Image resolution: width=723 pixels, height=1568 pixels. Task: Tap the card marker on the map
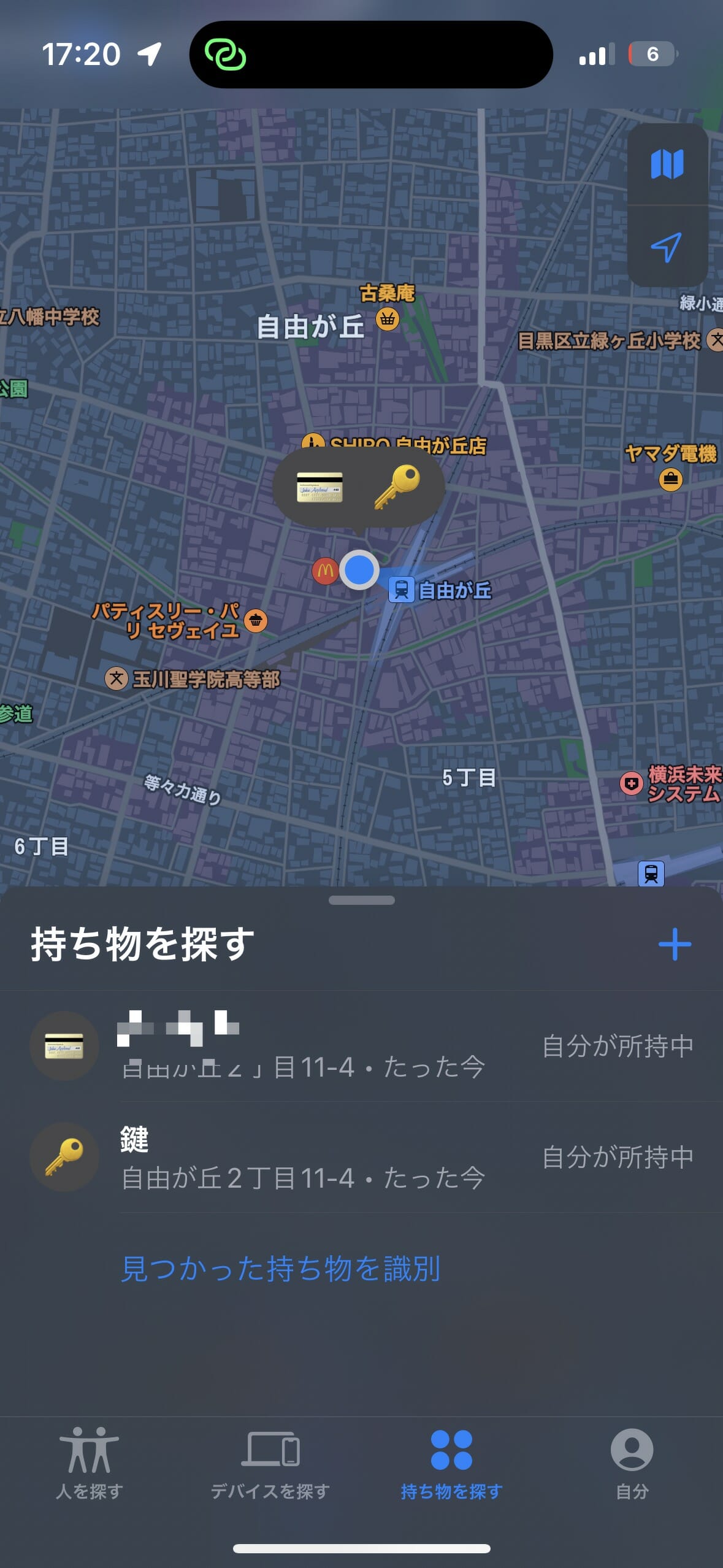point(319,487)
